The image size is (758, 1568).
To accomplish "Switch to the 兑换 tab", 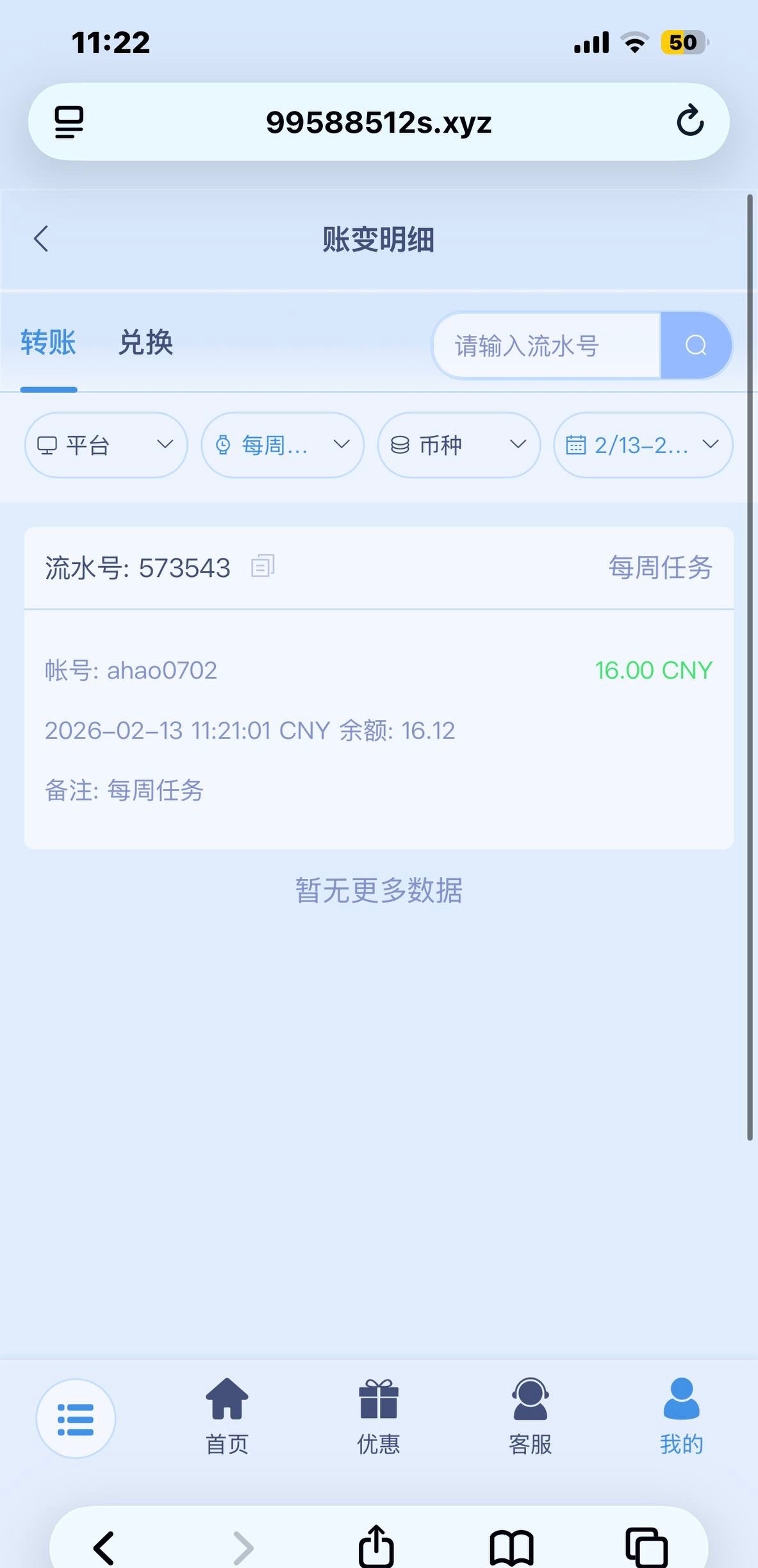I will pos(145,342).
